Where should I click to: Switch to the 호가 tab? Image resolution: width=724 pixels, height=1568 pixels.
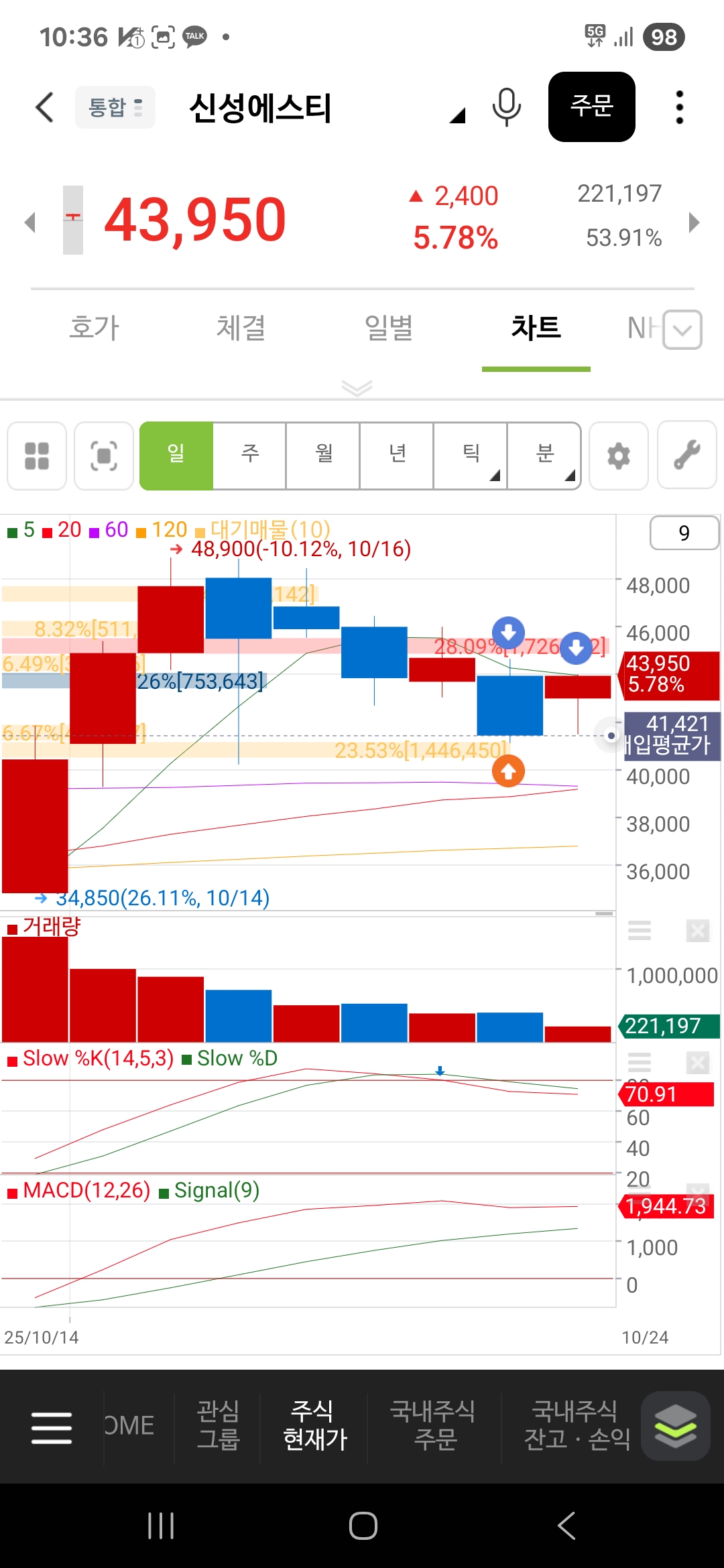(94, 328)
